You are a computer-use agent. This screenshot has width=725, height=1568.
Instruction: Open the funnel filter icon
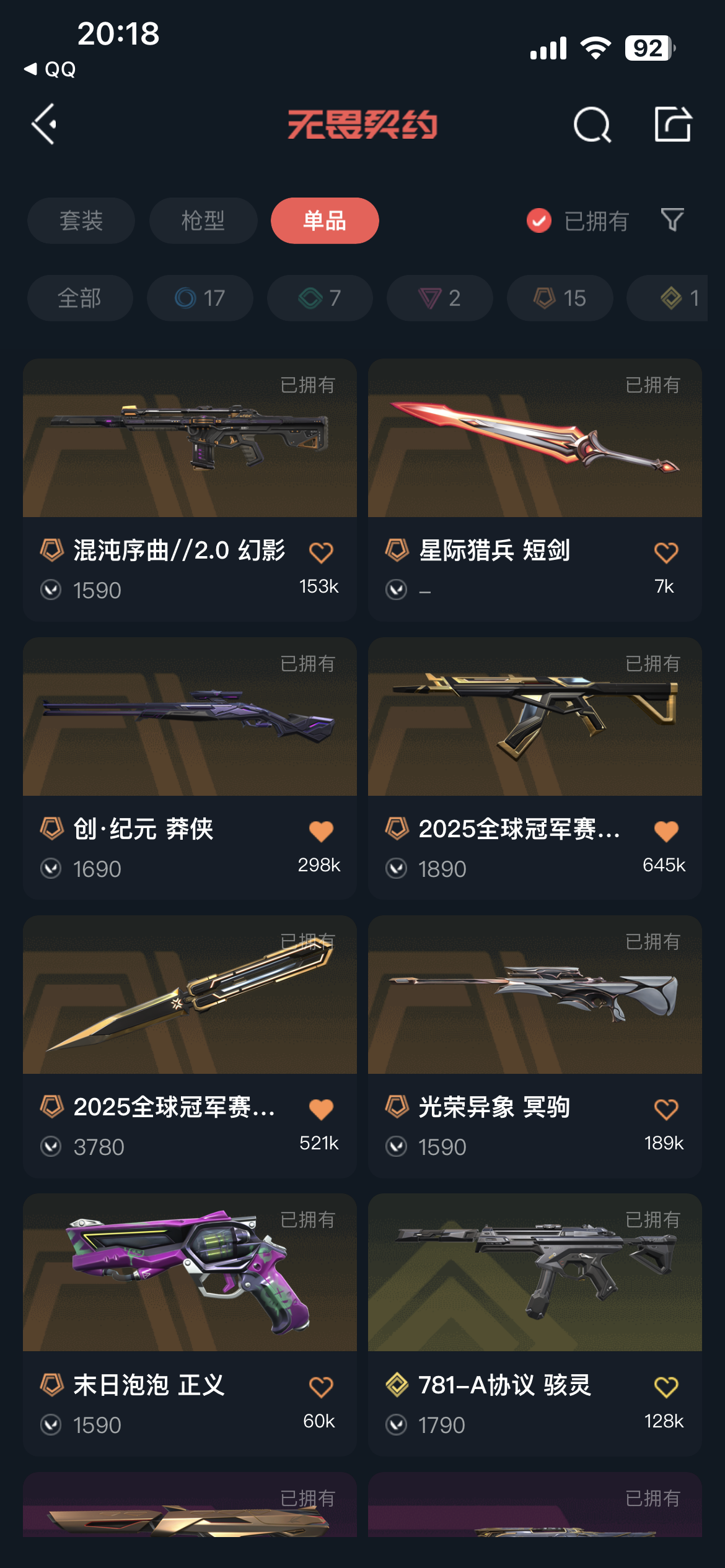point(672,220)
